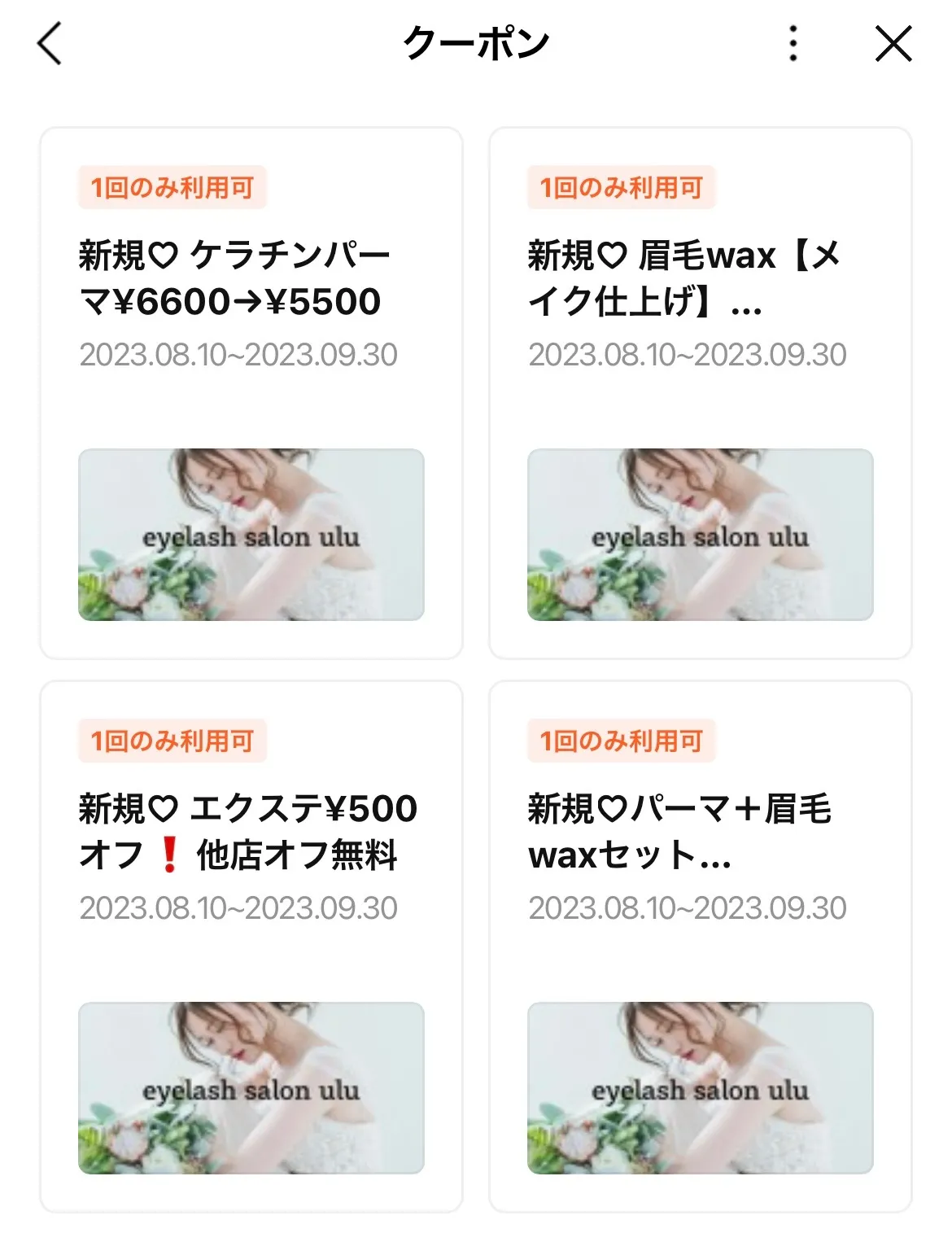Close the クーポン screen
The height and width of the screenshot is (1246, 952).
pos(893,43)
